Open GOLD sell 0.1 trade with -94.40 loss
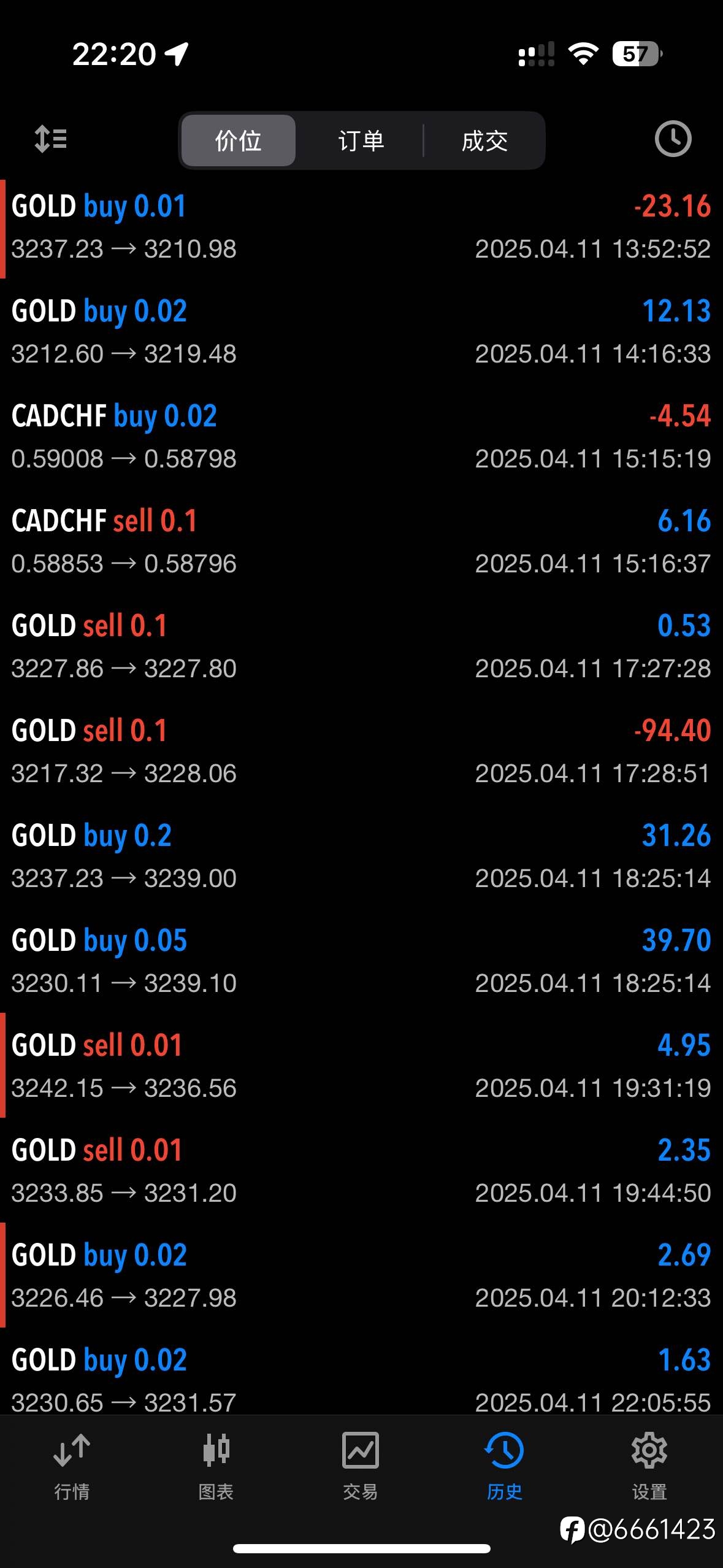 click(361, 751)
